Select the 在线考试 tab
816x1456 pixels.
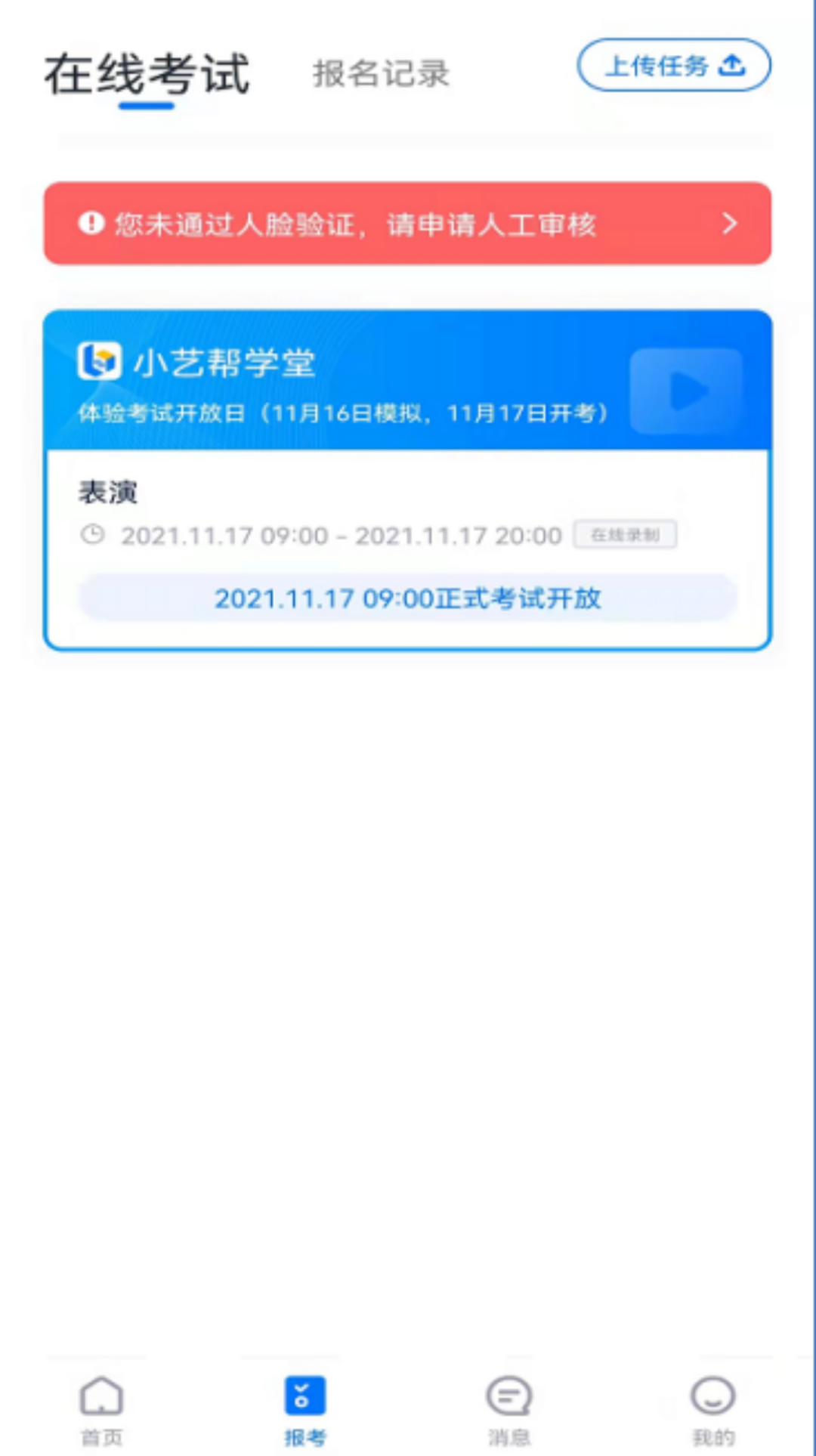click(147, 74)
